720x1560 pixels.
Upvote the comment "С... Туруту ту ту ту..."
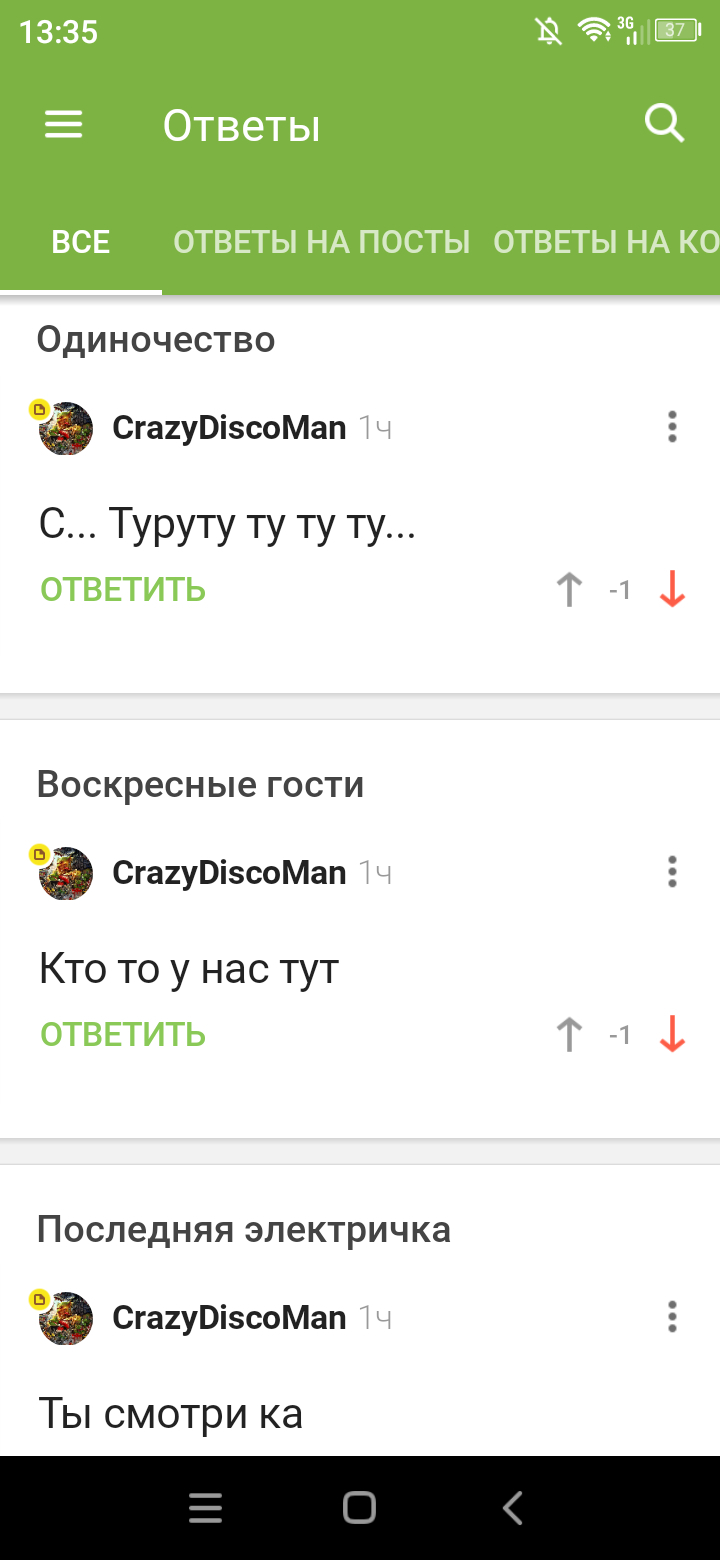(x=569, y=590)
